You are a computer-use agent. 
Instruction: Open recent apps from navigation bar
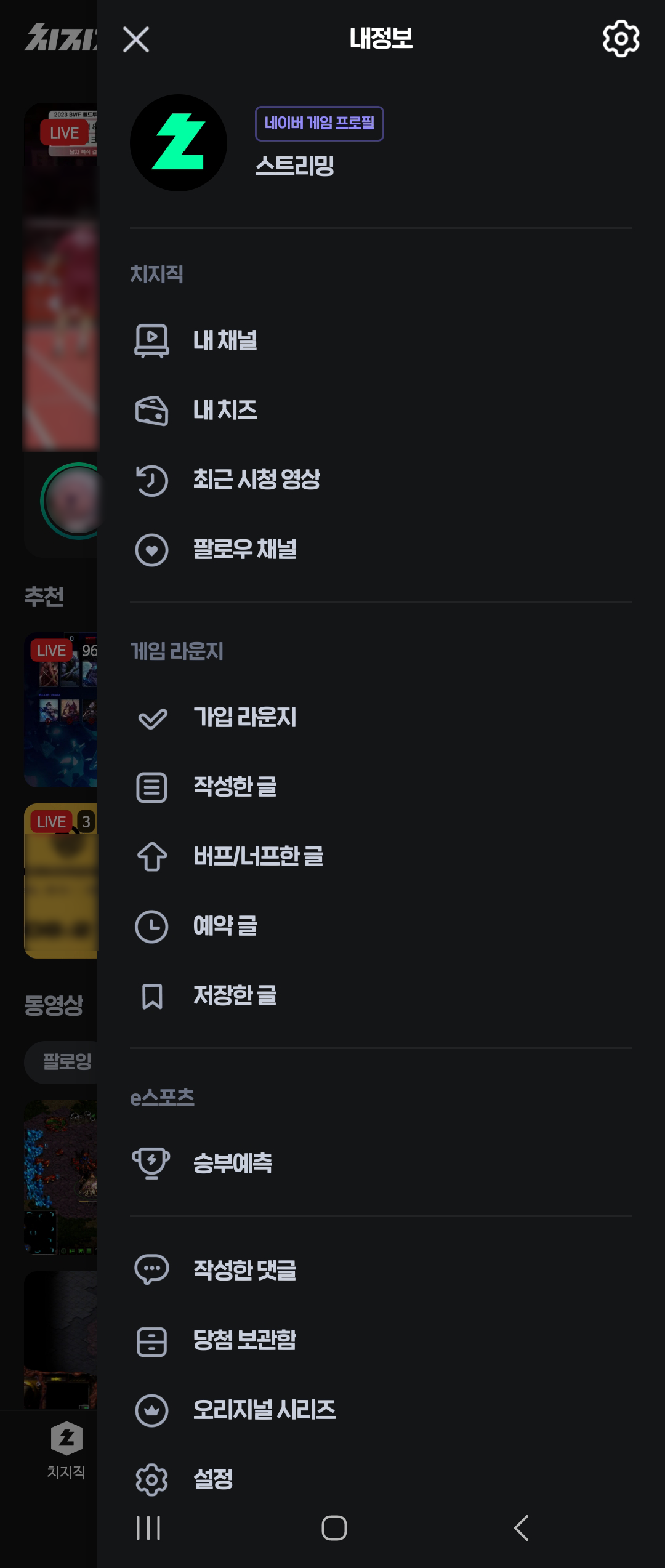[x=148, y=1528]
